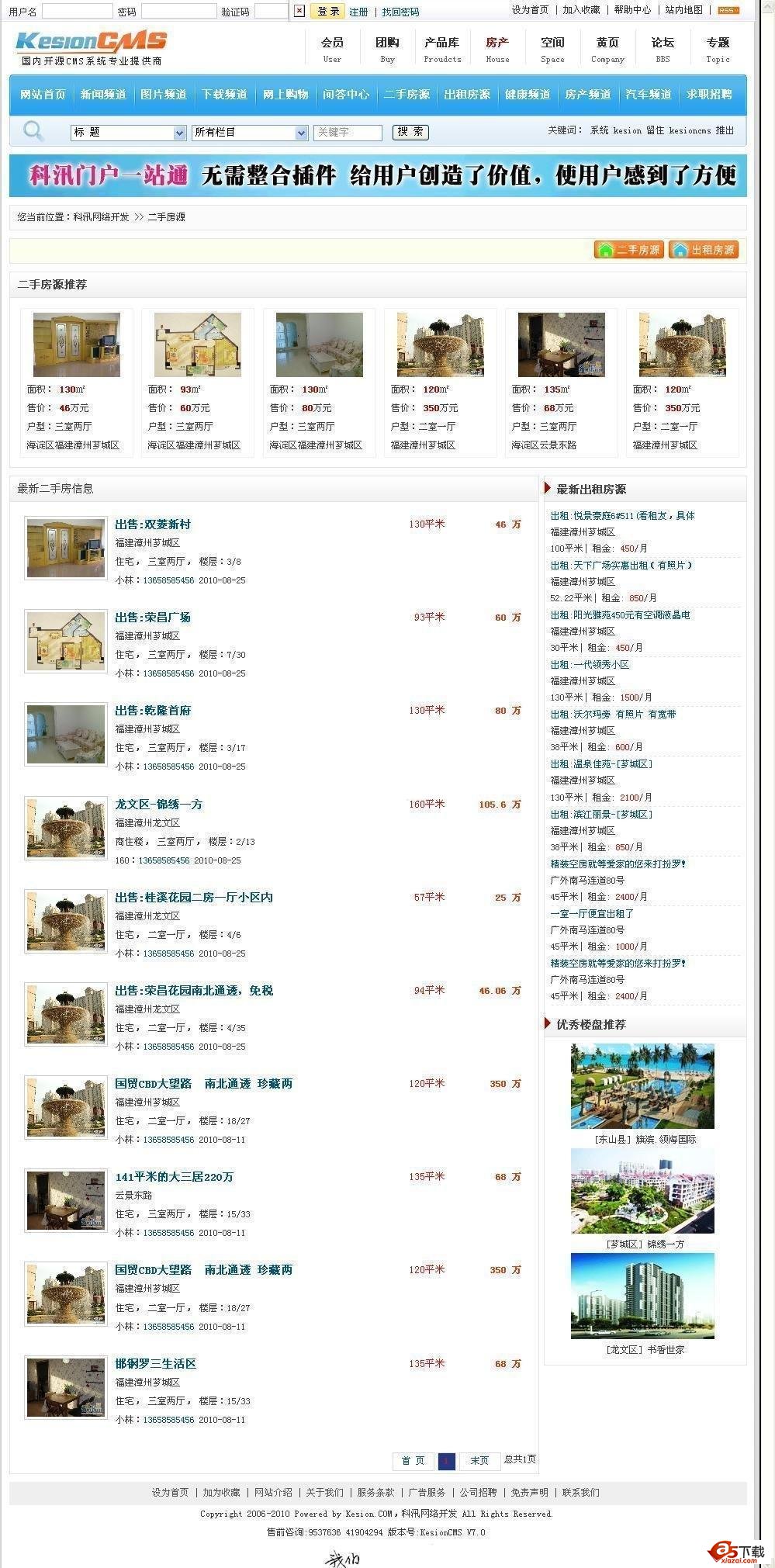The image size is (775, 1568).
Task: Tap the orange 出租房源 button
Action: tap(704, 250)
